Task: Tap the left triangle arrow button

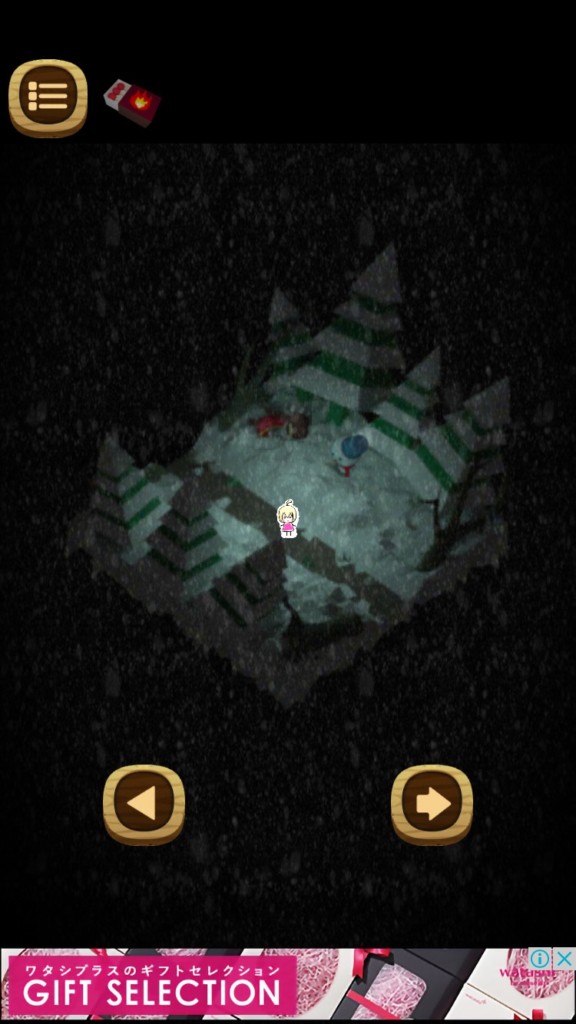Action: (144, 805)
